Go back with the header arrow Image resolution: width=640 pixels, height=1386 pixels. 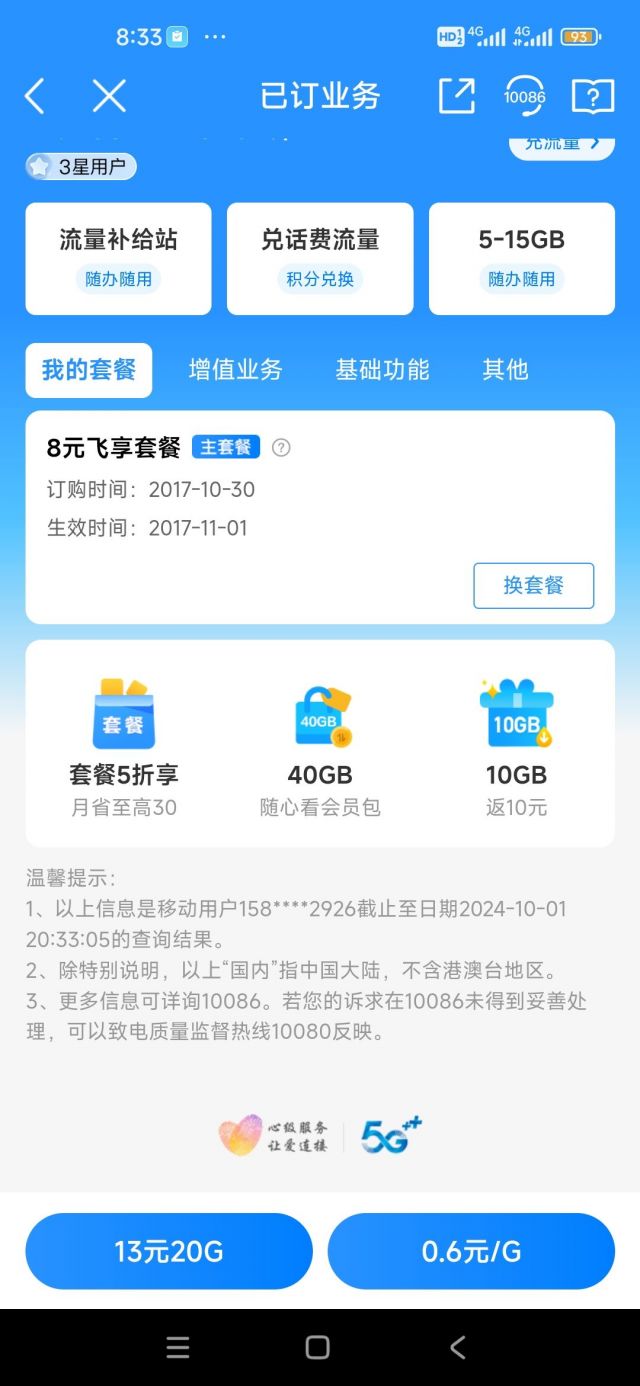[x=35, y=96]
